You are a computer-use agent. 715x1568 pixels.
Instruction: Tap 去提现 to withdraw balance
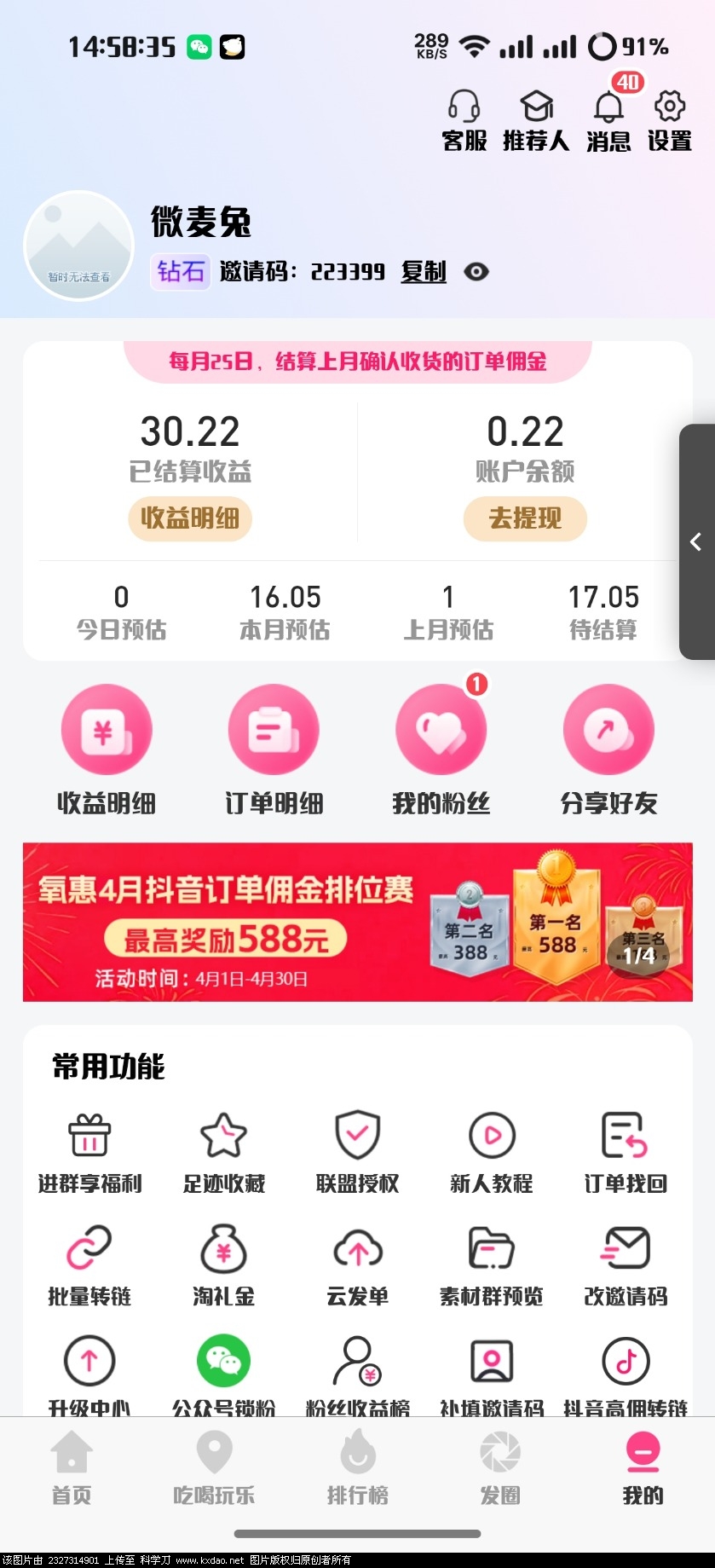pos(525,518)
